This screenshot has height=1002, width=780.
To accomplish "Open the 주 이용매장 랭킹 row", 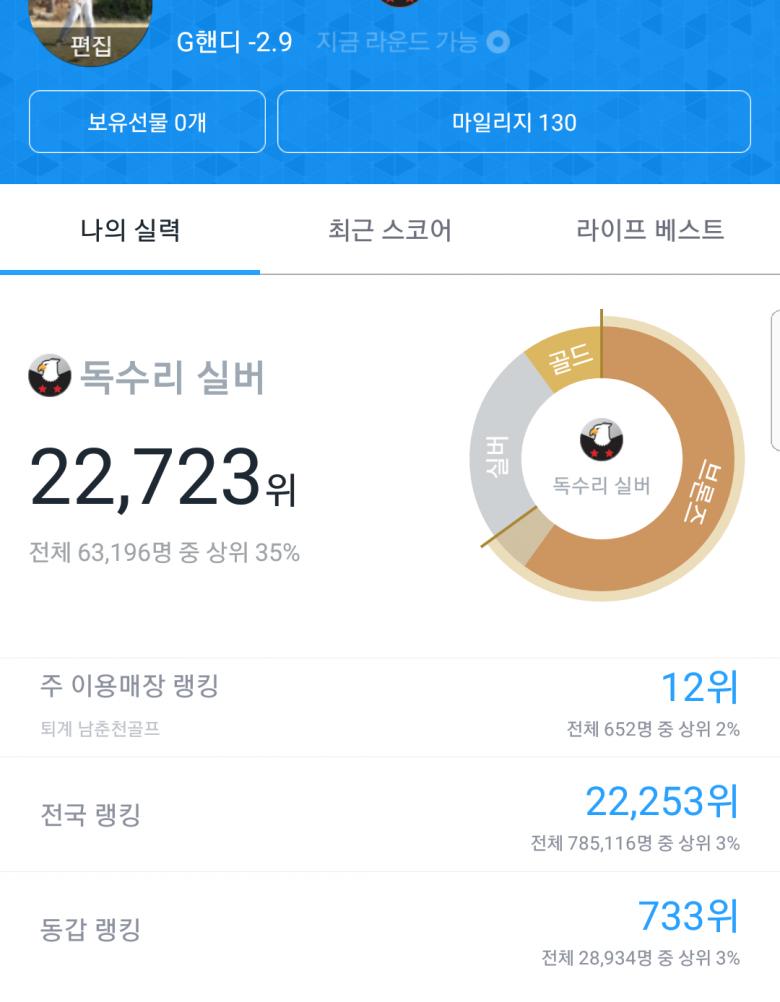I will point(390,706).
